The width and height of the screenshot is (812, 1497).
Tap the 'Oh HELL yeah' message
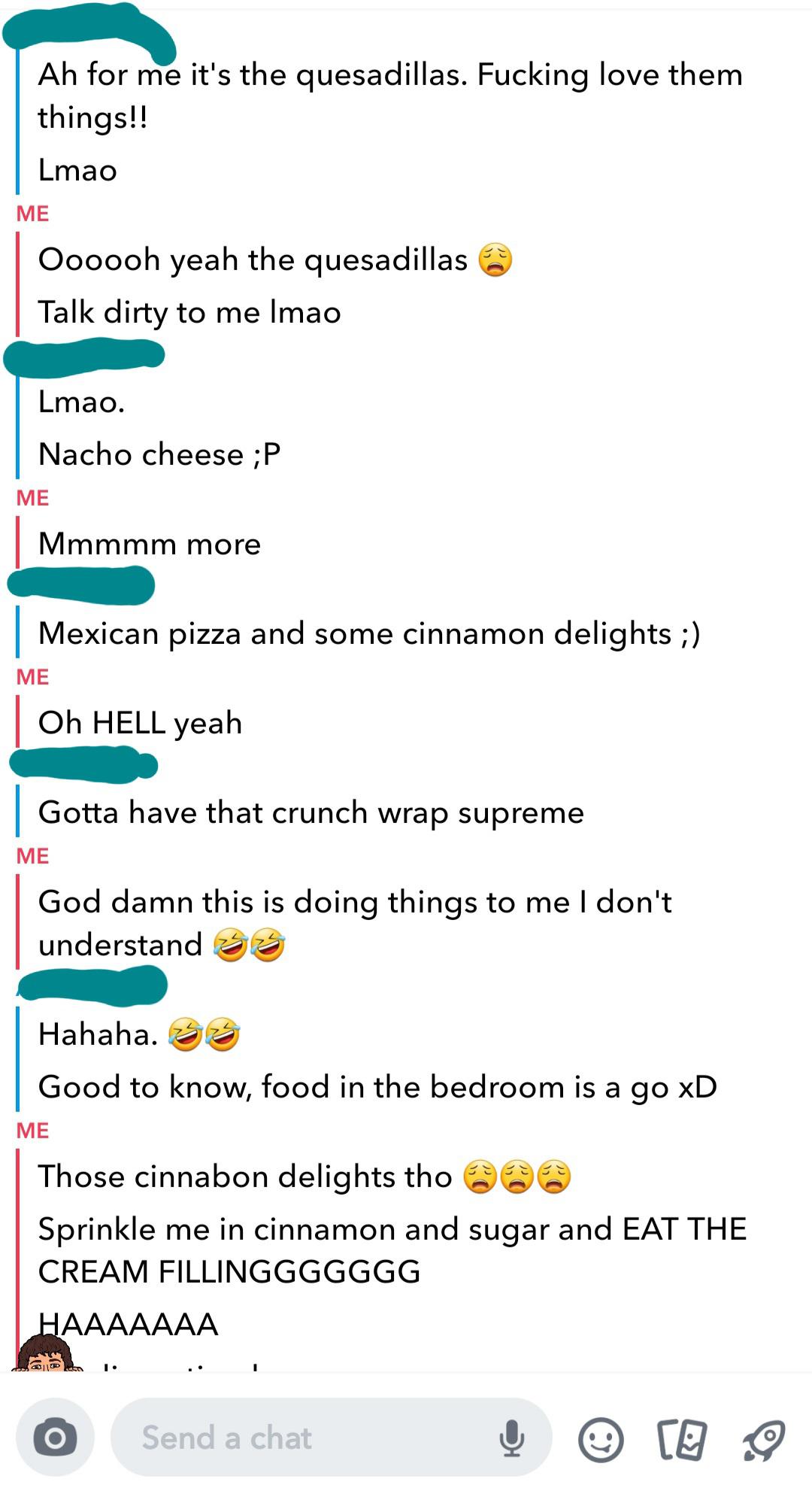point(140,721)
